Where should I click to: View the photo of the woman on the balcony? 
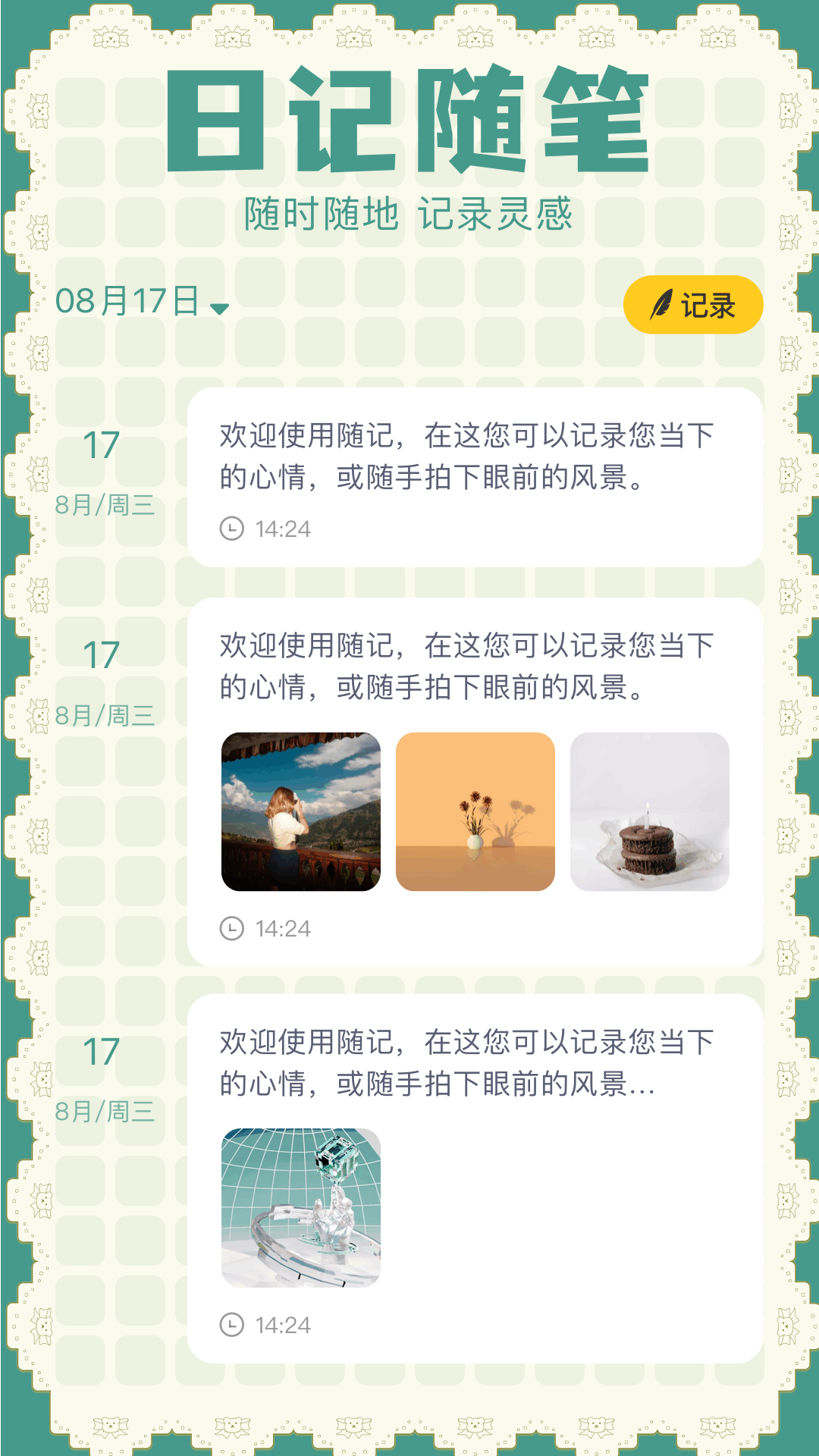[302, 810]
